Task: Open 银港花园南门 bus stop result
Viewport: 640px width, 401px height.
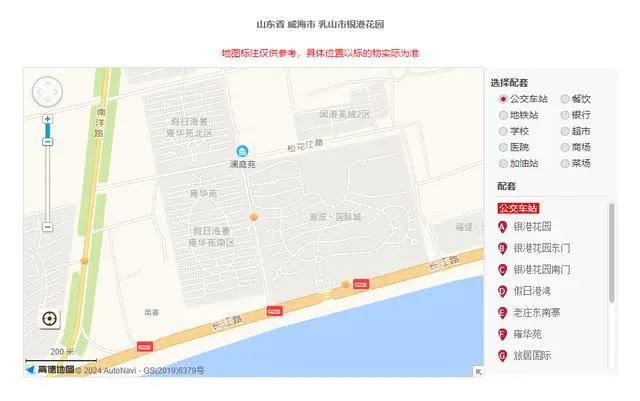Action: [541, 270]
